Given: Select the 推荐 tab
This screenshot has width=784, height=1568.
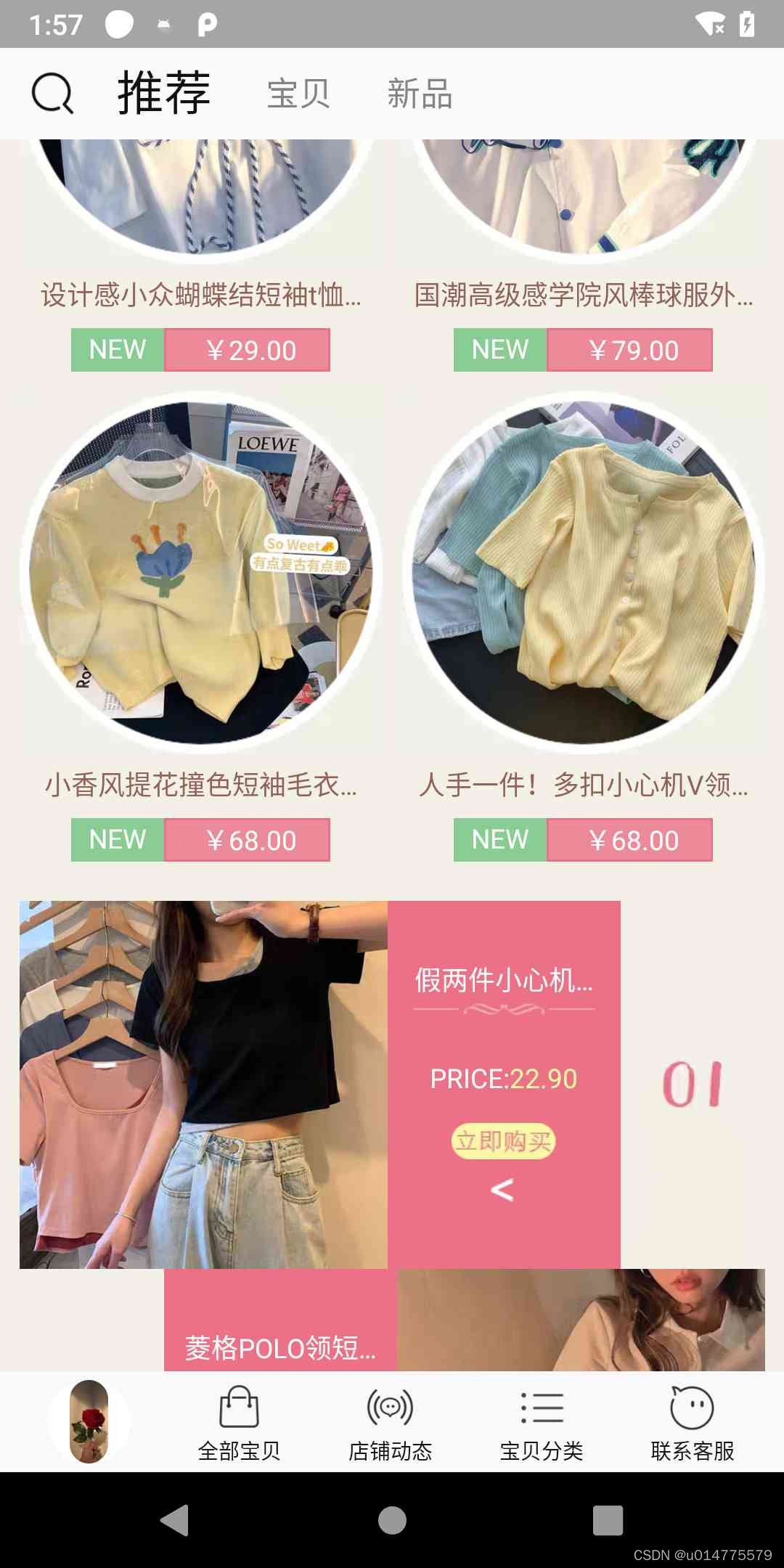Looking at the screenshot, I should click(164, 94).
